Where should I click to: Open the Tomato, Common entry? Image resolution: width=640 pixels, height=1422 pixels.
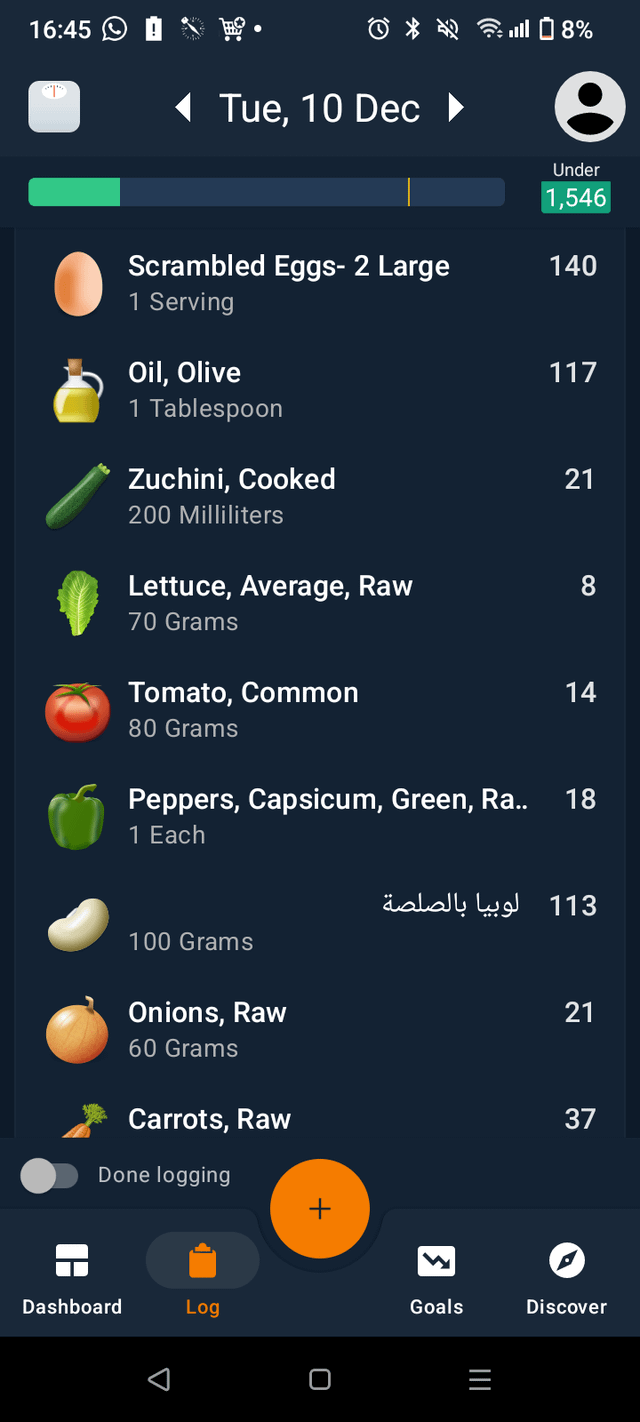click(x=320, y=710)
